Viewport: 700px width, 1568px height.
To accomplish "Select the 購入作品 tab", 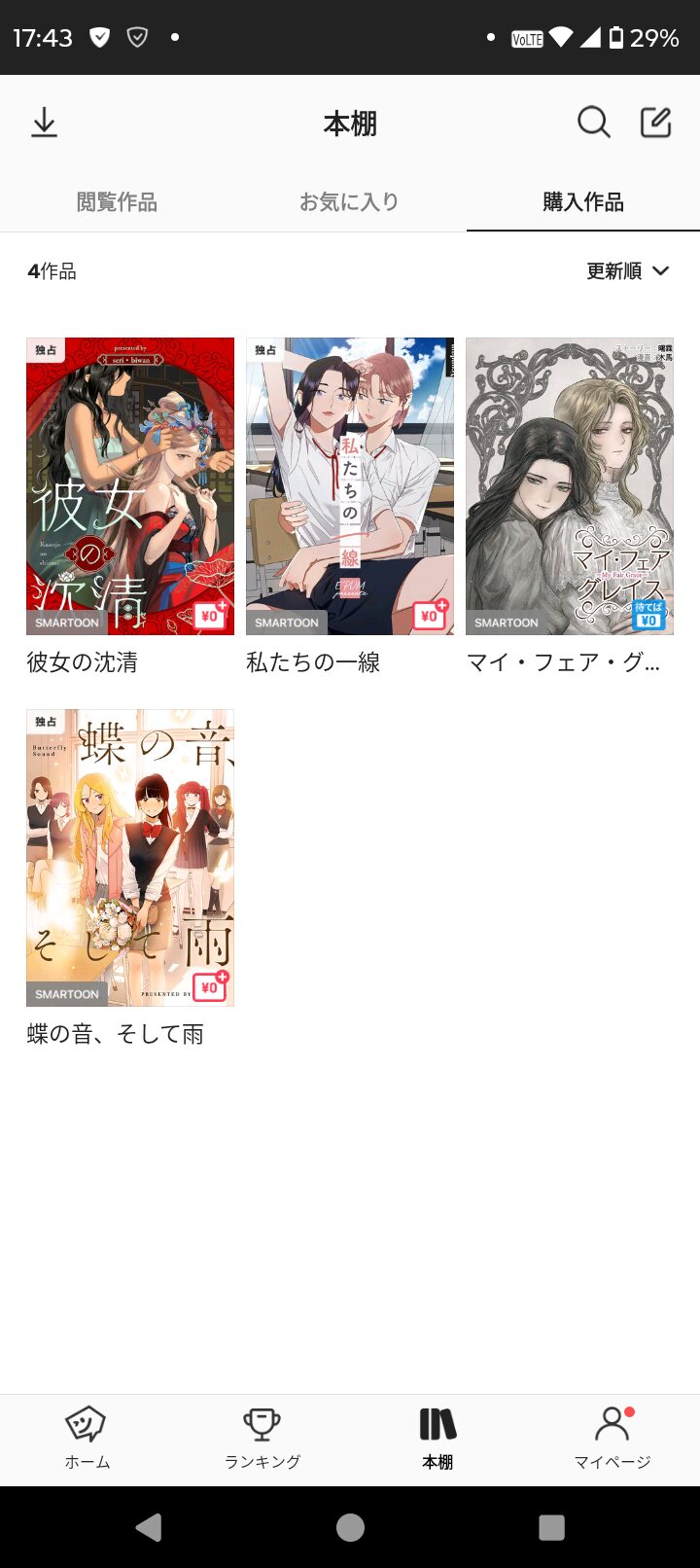I will tap(582, 202).
